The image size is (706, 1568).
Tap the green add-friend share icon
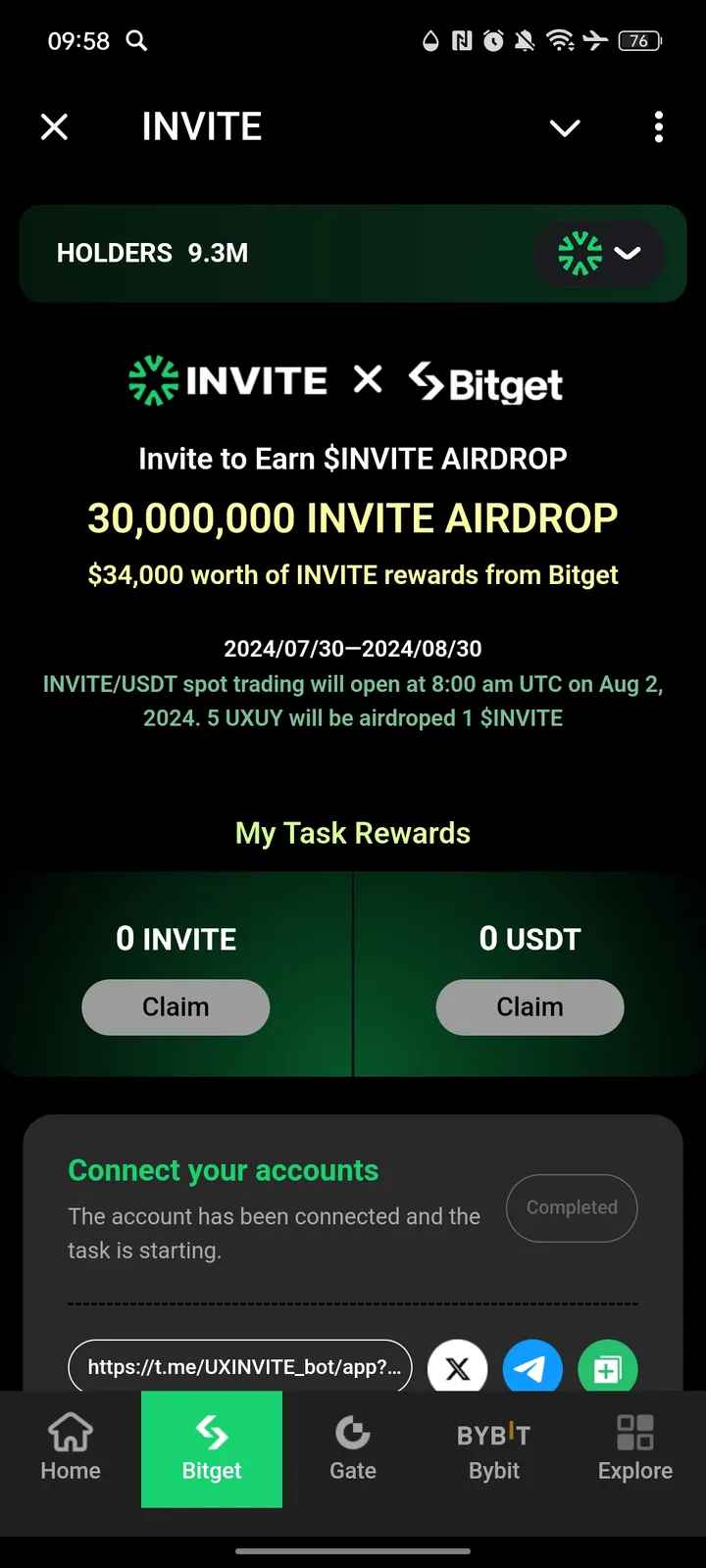pos(608,1367)
